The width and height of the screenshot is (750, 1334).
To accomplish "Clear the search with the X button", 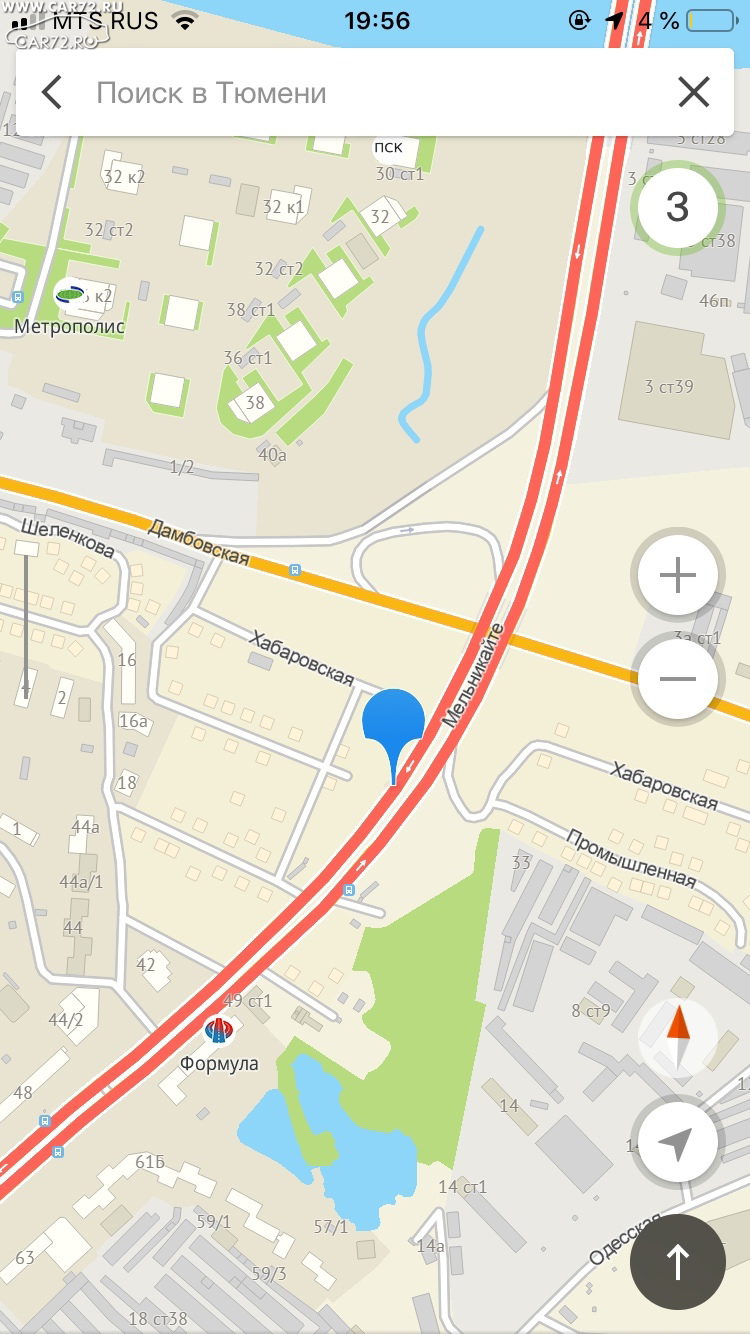I will pyautogui.click(x=693, y=93).
